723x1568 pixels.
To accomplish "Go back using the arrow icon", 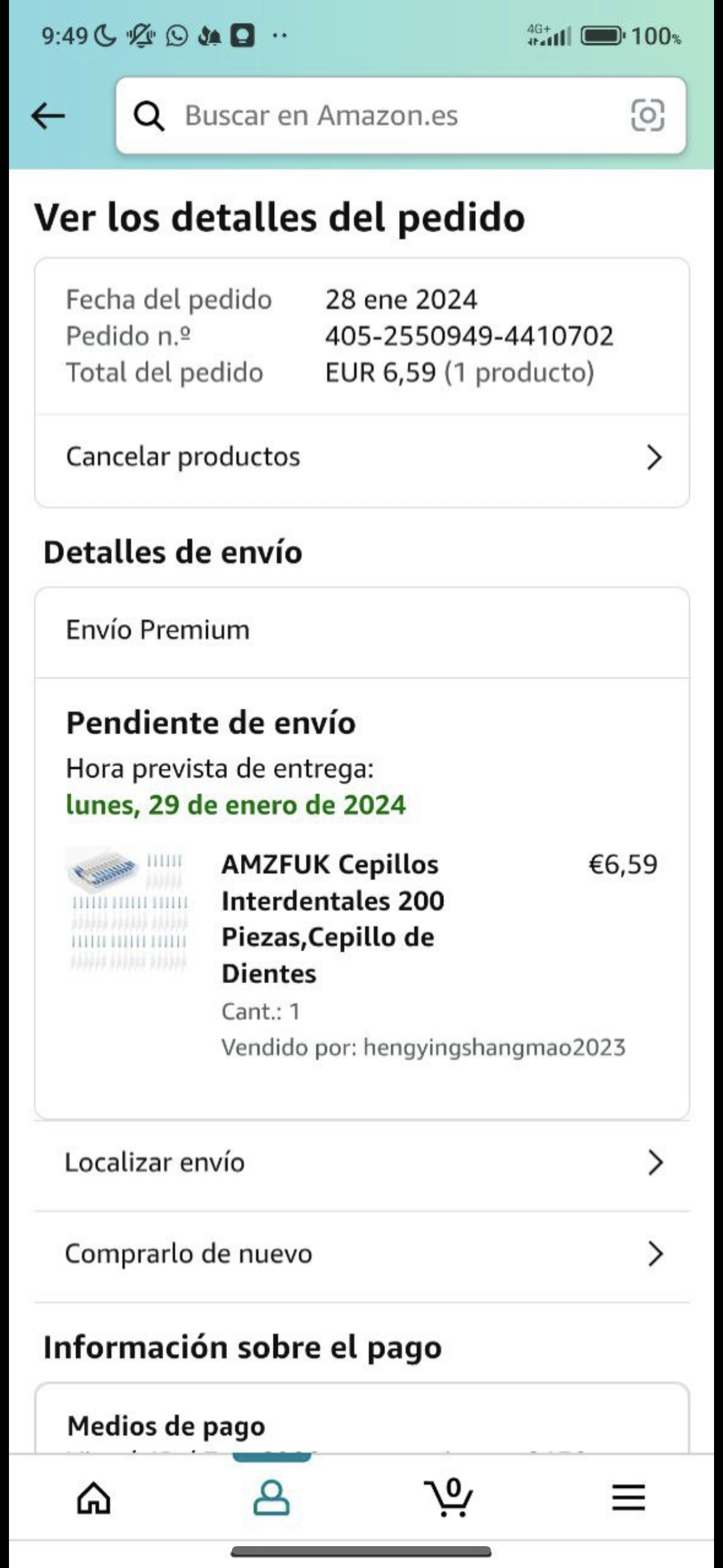I will point(48,116).
